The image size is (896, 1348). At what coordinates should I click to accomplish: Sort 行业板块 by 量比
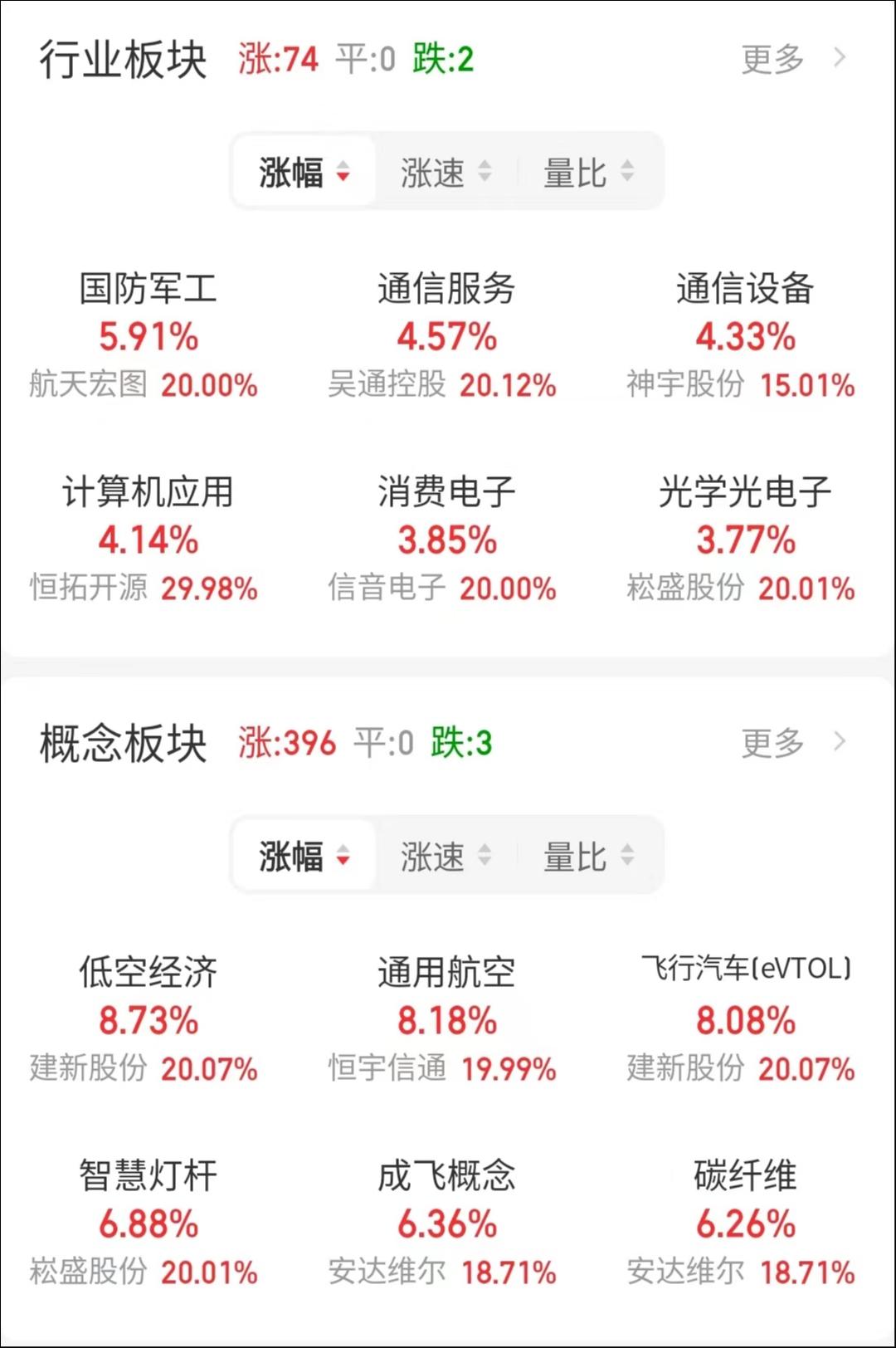click(x=588, y=173)
